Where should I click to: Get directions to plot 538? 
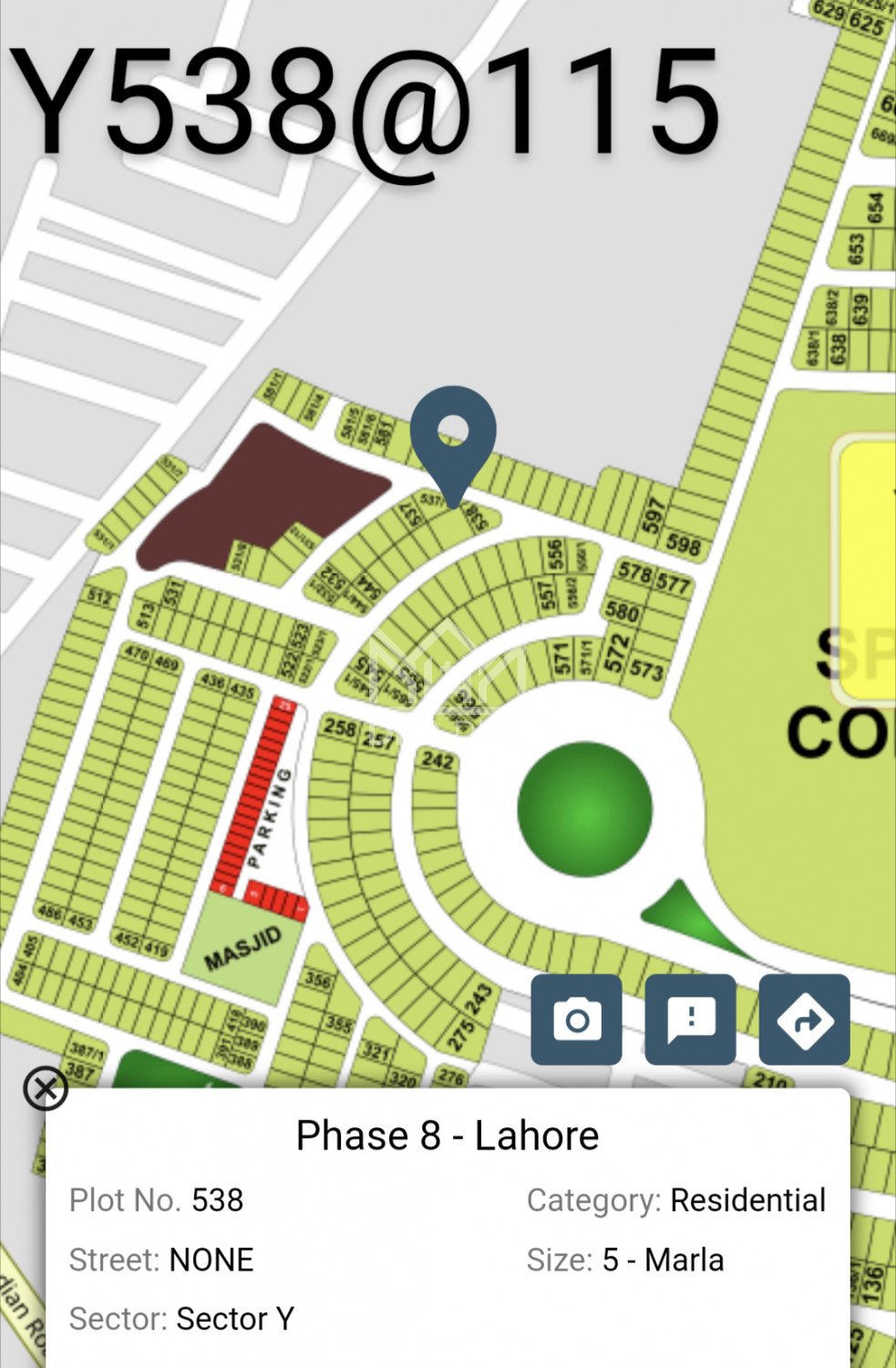(804, 1020)
